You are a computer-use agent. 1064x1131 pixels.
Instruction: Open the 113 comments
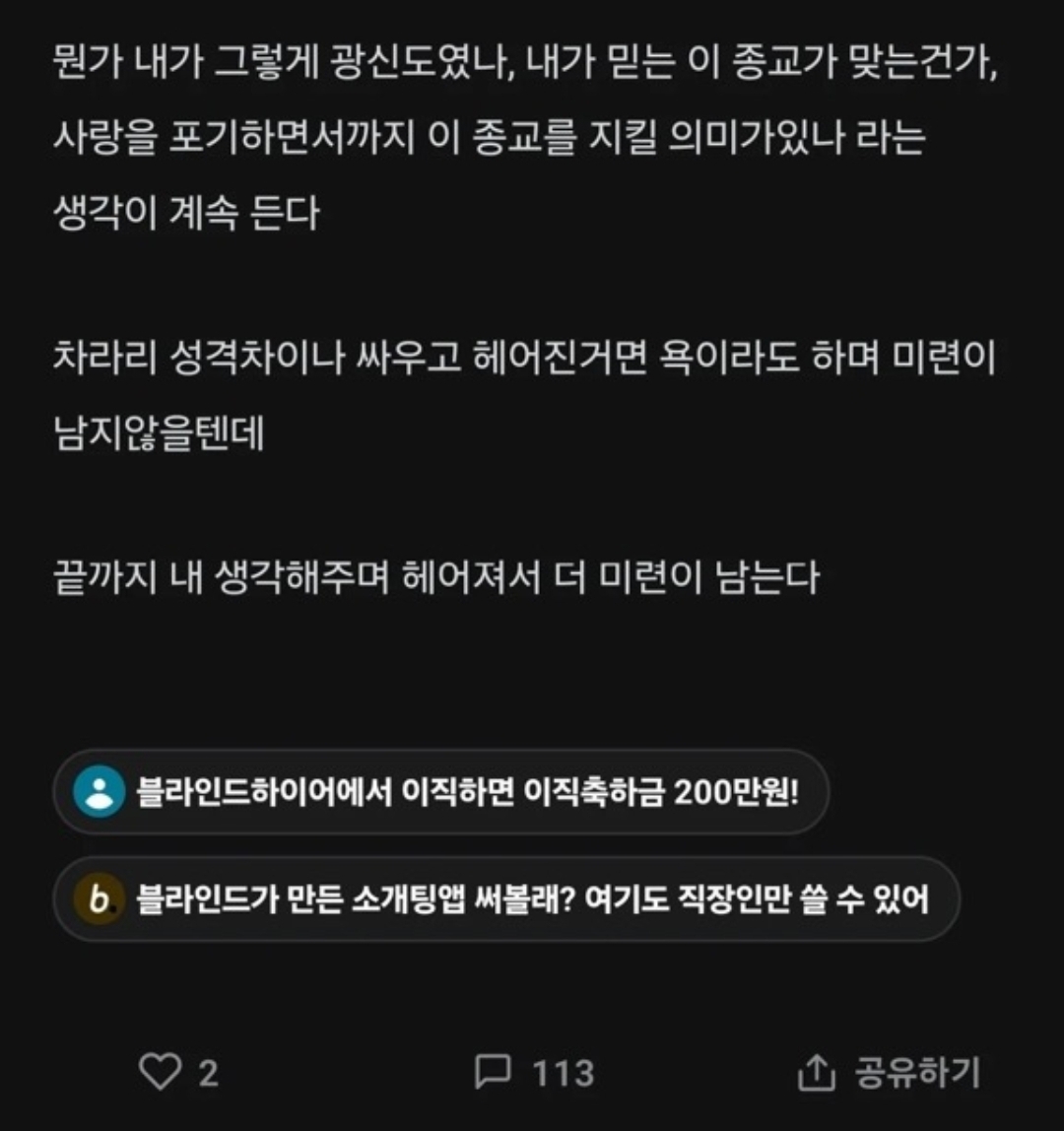pyautogui.click(x=535, y=1072)
